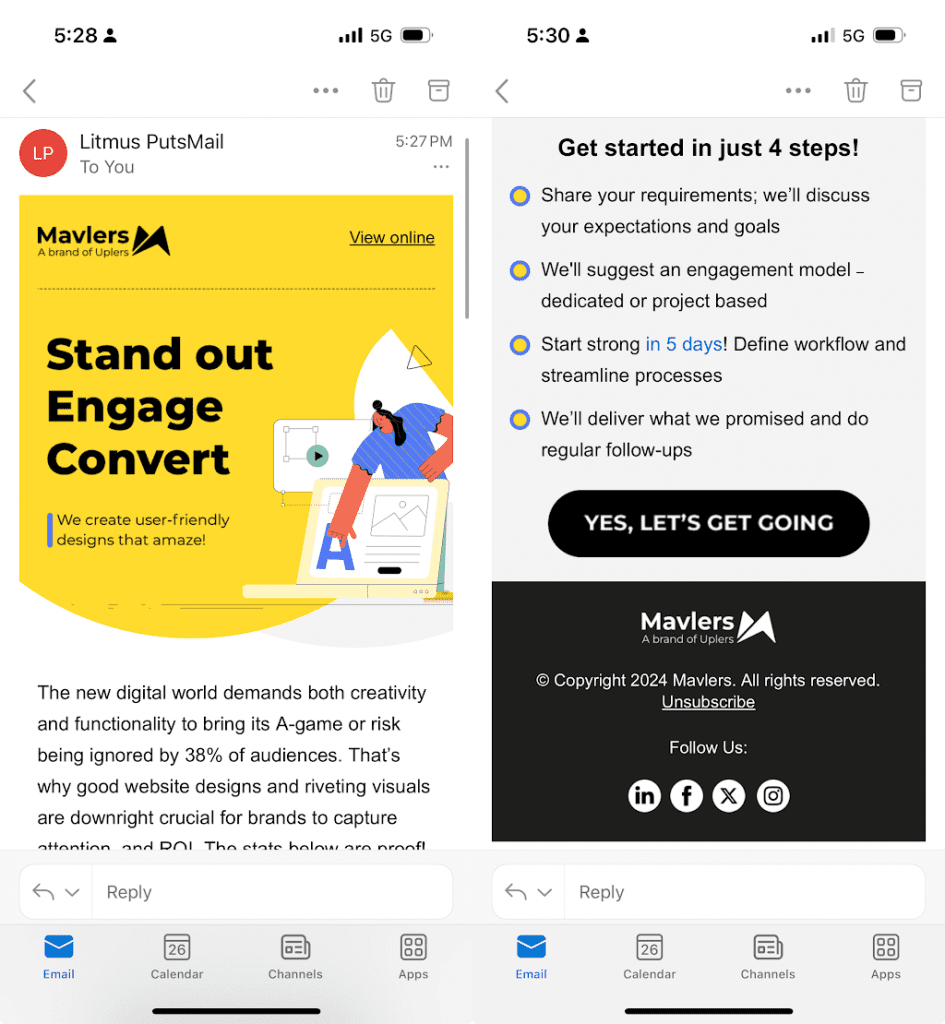Open the Litmus PutsMail sender details
This screenshot has height=1024, width=945.
(x=151, y=142)
